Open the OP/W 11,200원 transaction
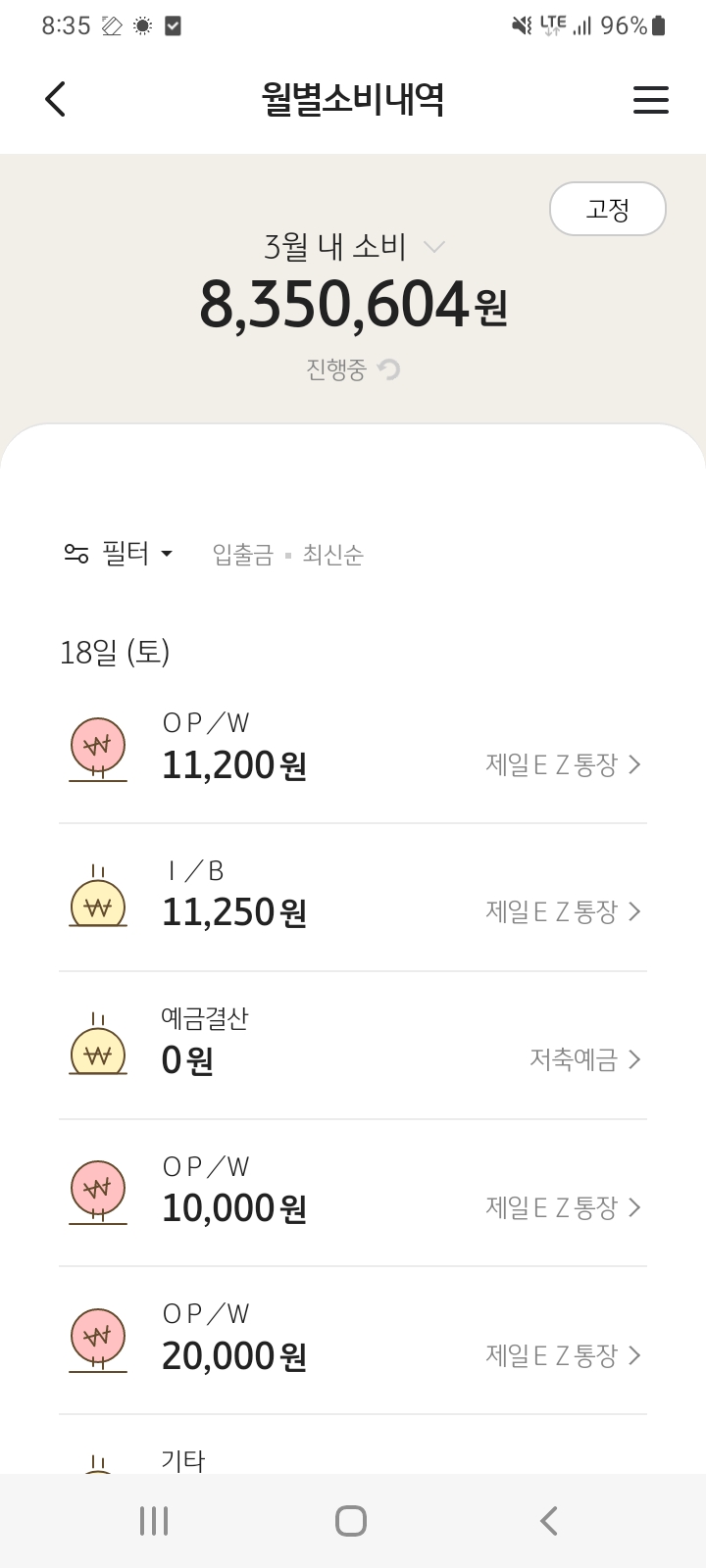Screen dimensions: 706x1568 click(x=353, y=750)
